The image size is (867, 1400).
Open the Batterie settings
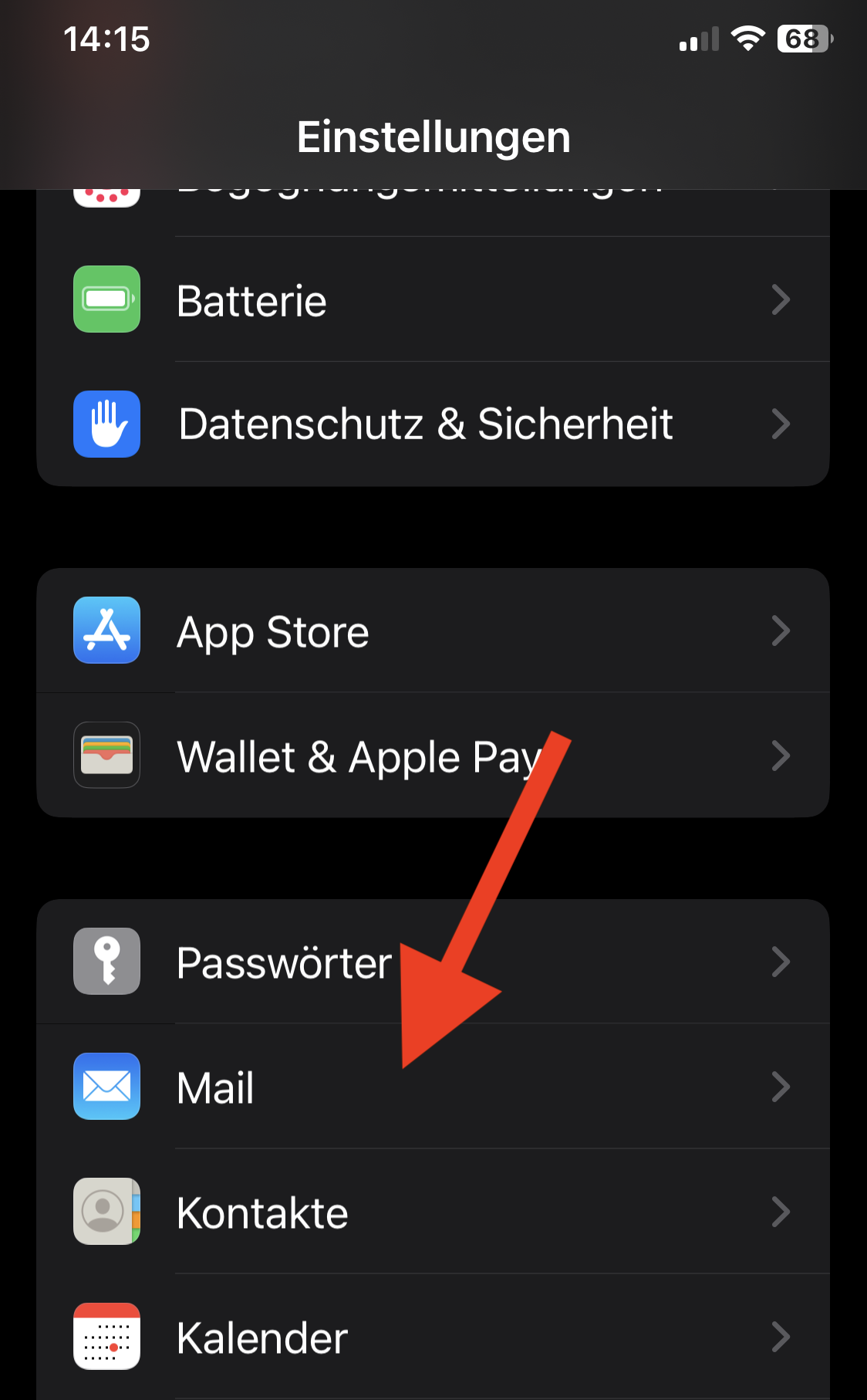433,299
